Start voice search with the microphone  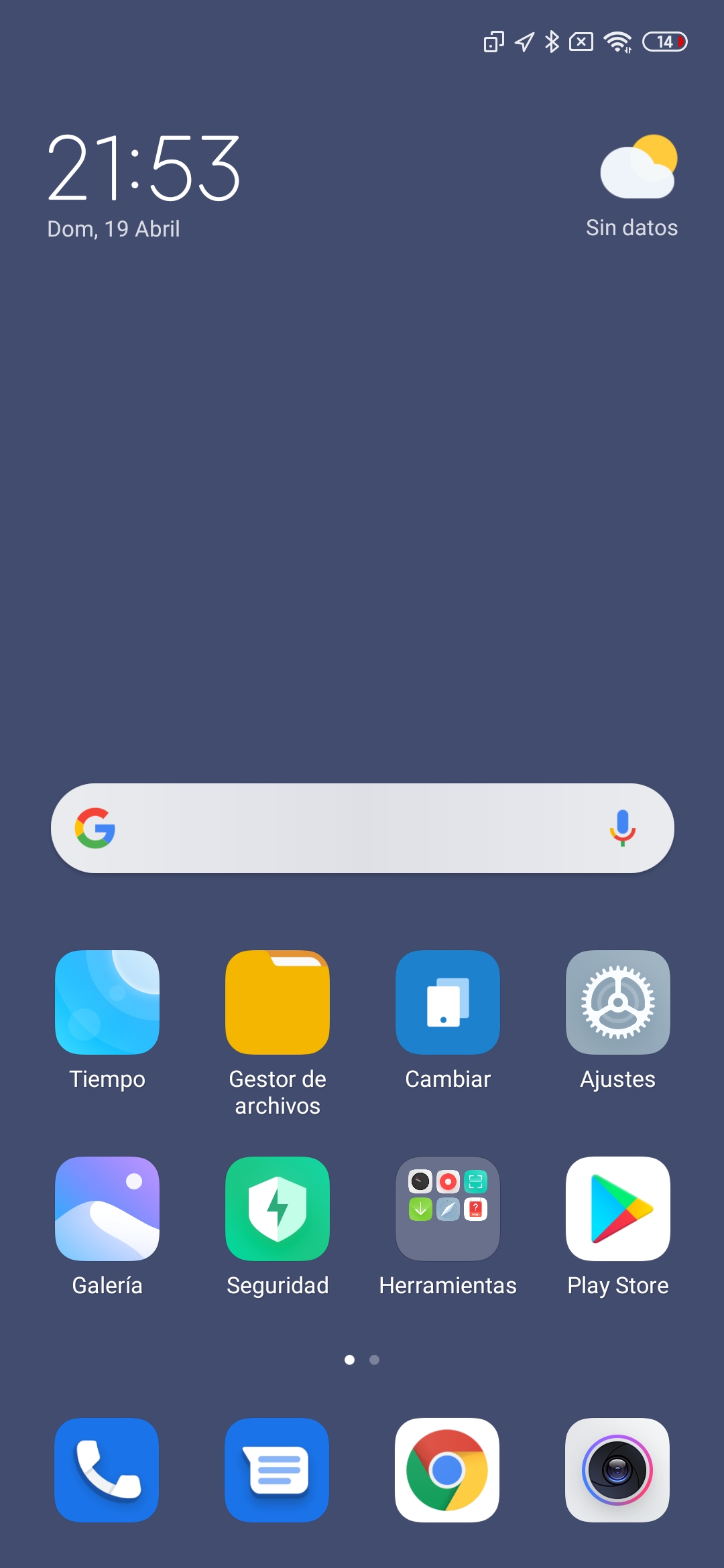tap(622, 828)
